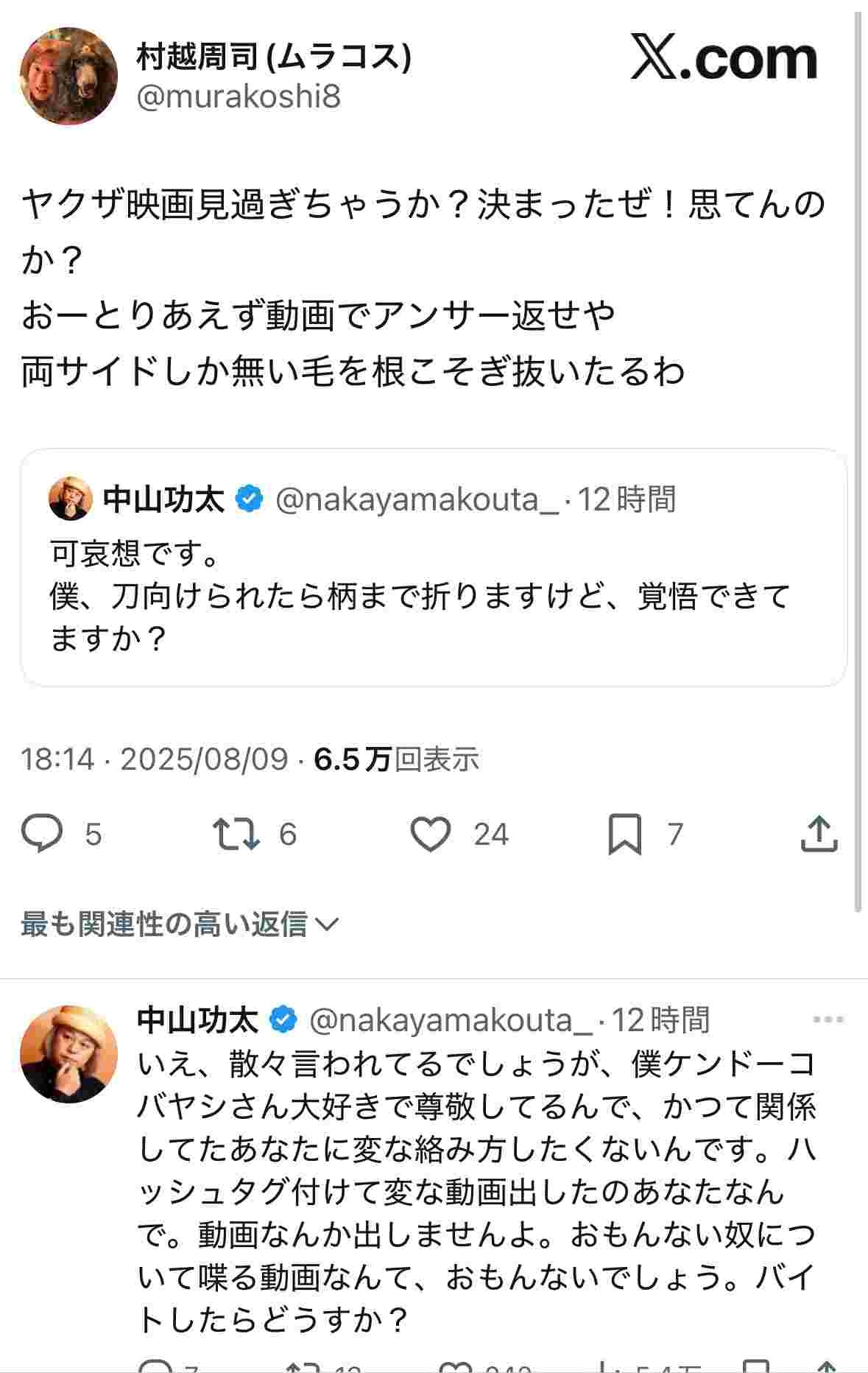Screen dimensions: 868x1373
Task: Open overflow menu on 中山功太's reply
Action: 828,1020
